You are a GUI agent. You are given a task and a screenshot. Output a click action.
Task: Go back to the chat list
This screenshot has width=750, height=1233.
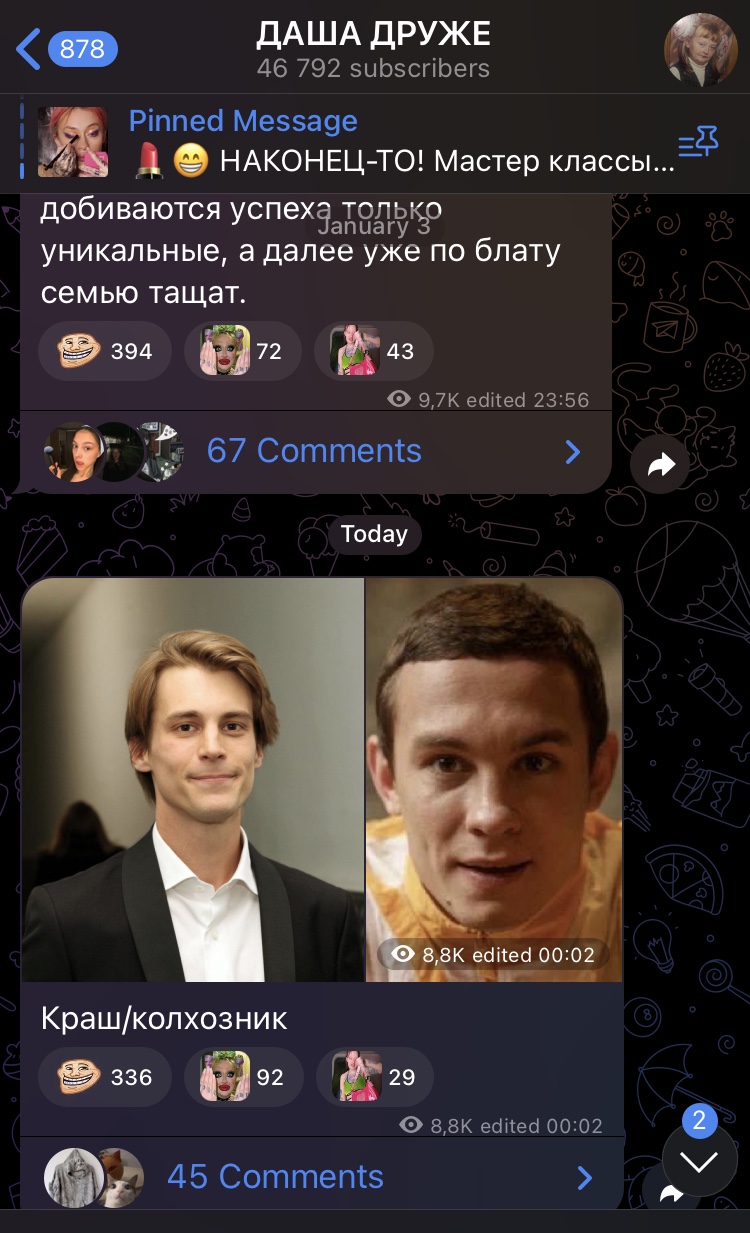click(x=67, y=48)
